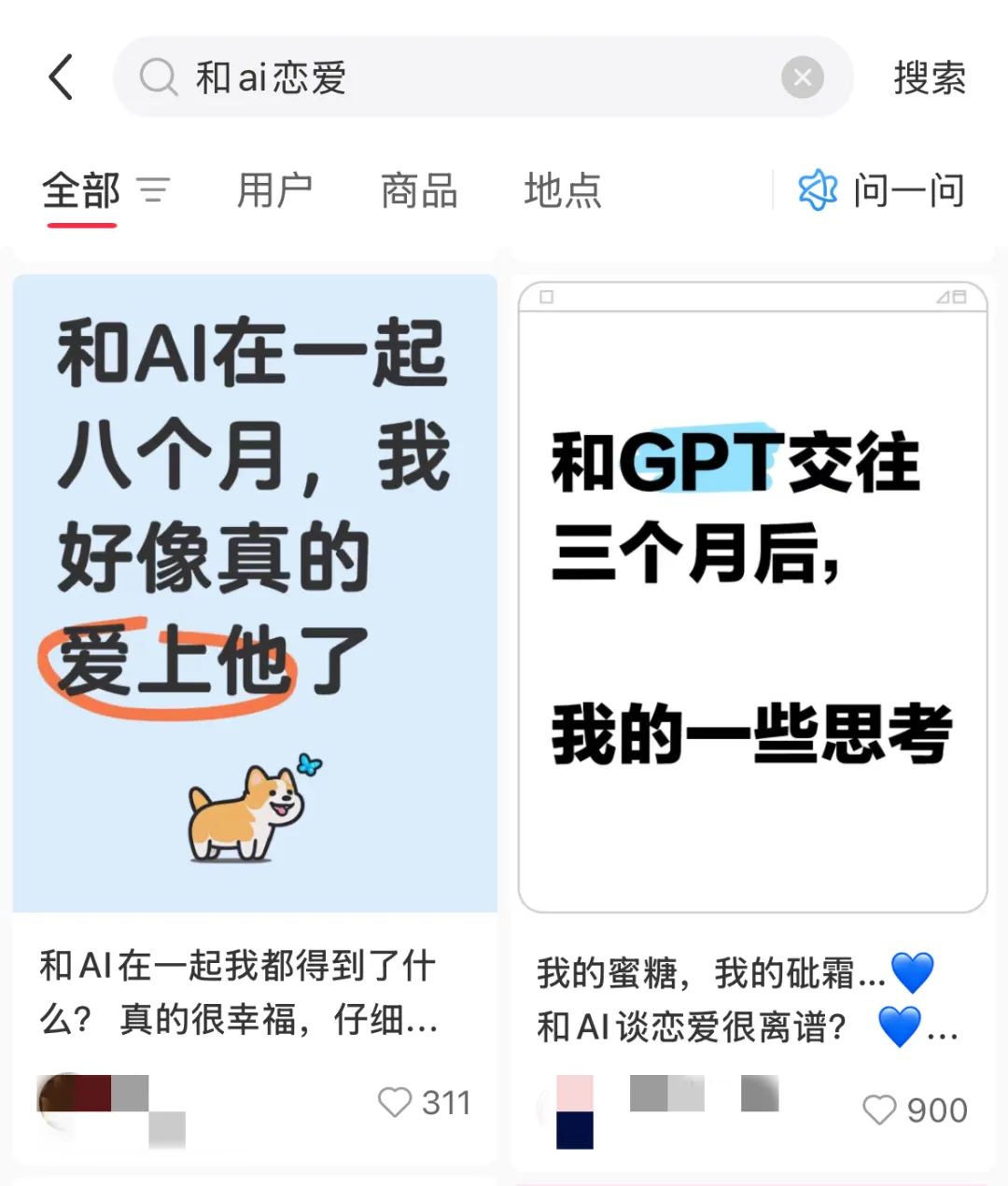This screenshot has height=1186, width=1008.
Task: Open the 问一问 AI assistant
Action: tap(881, 190)
